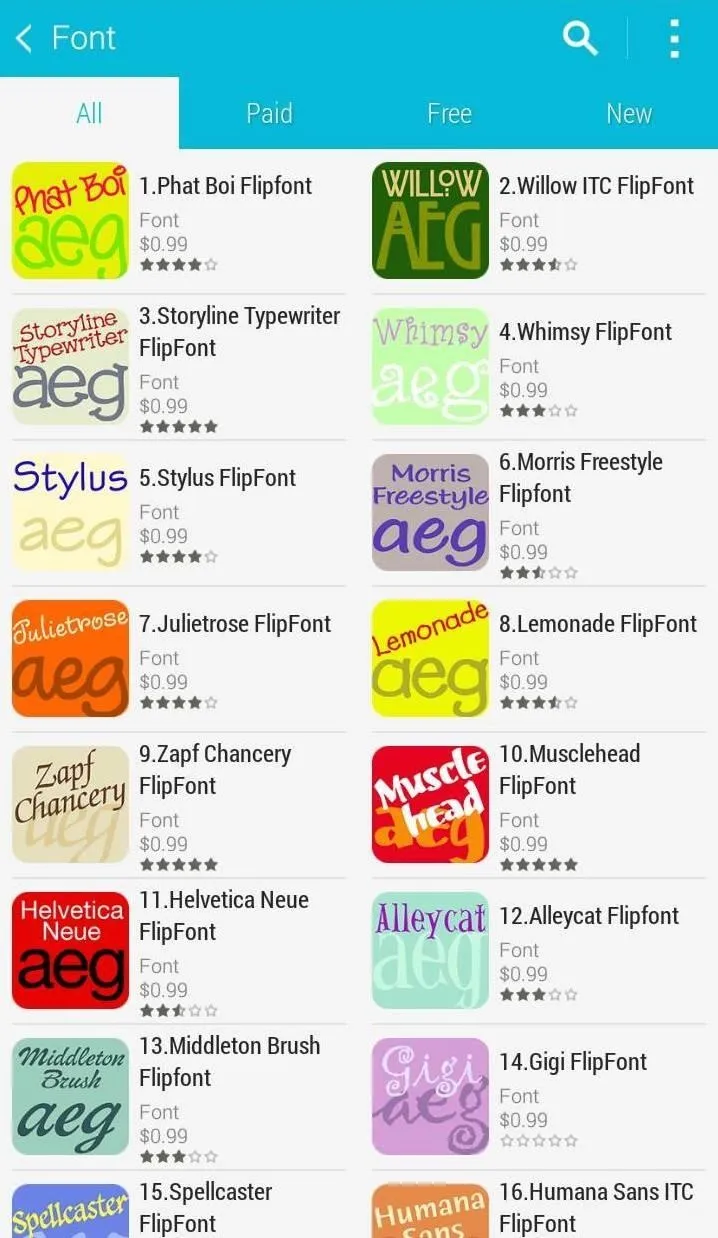718x1238 pixels.
Task: Select Musclehead FlipFont
Action: [x=539, y=805]
